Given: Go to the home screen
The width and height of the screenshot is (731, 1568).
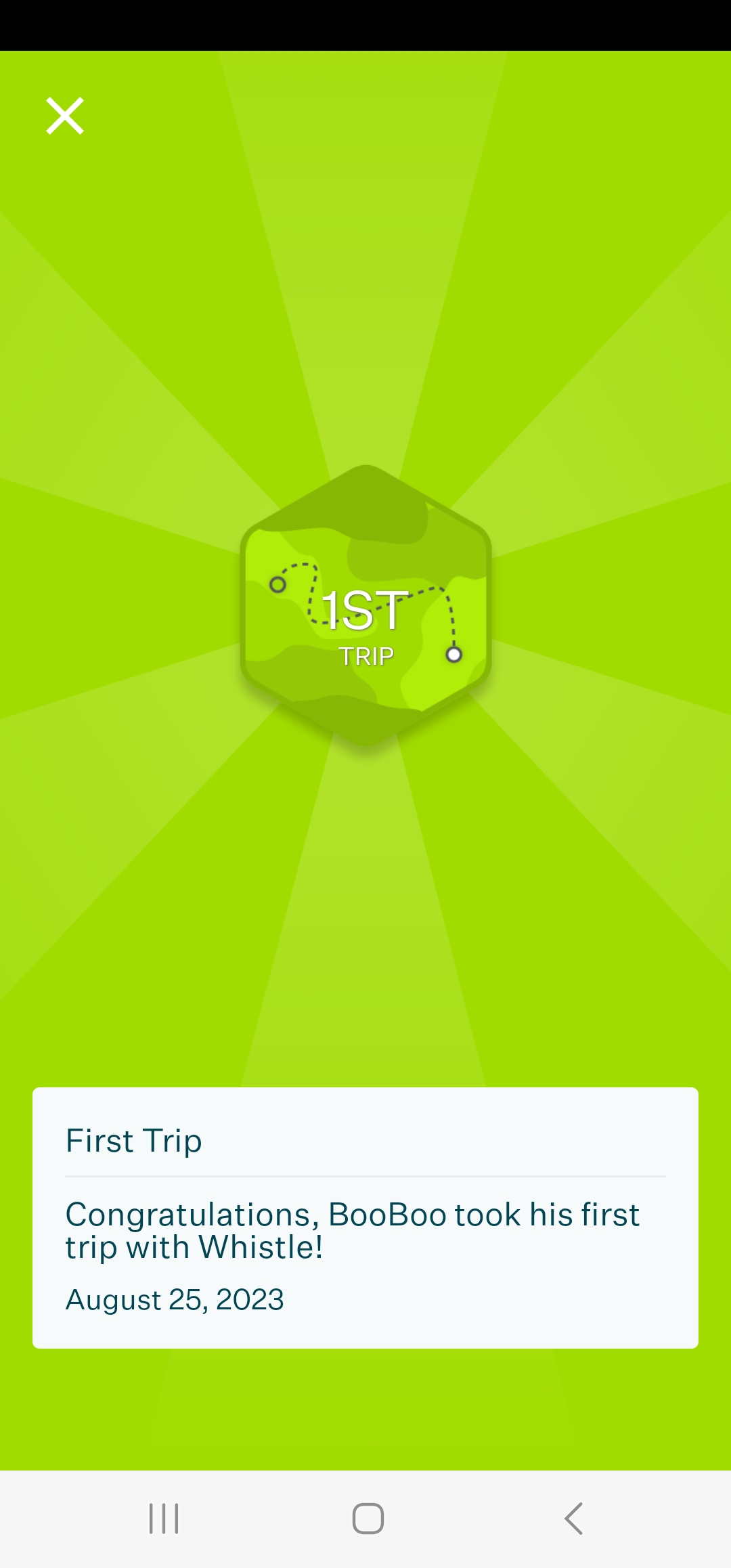Looking at the screenshot, I should click(368, 1518).
